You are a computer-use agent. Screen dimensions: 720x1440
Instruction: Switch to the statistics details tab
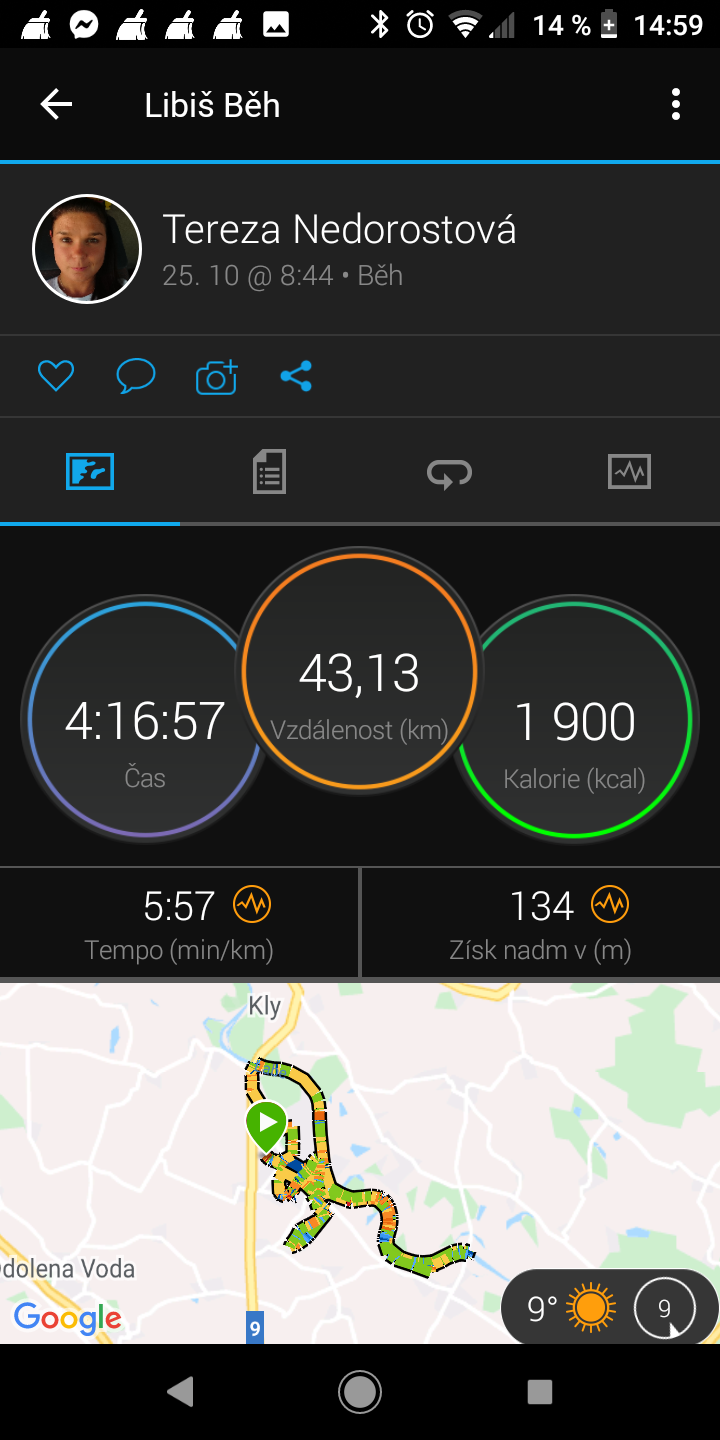point(269,471)
